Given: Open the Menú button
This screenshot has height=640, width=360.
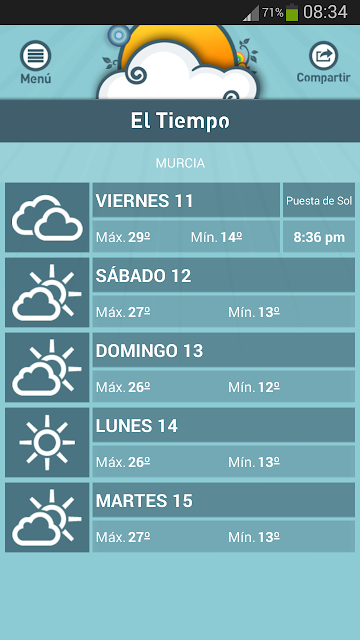Looking at the screenshot, I should (36, 62).
